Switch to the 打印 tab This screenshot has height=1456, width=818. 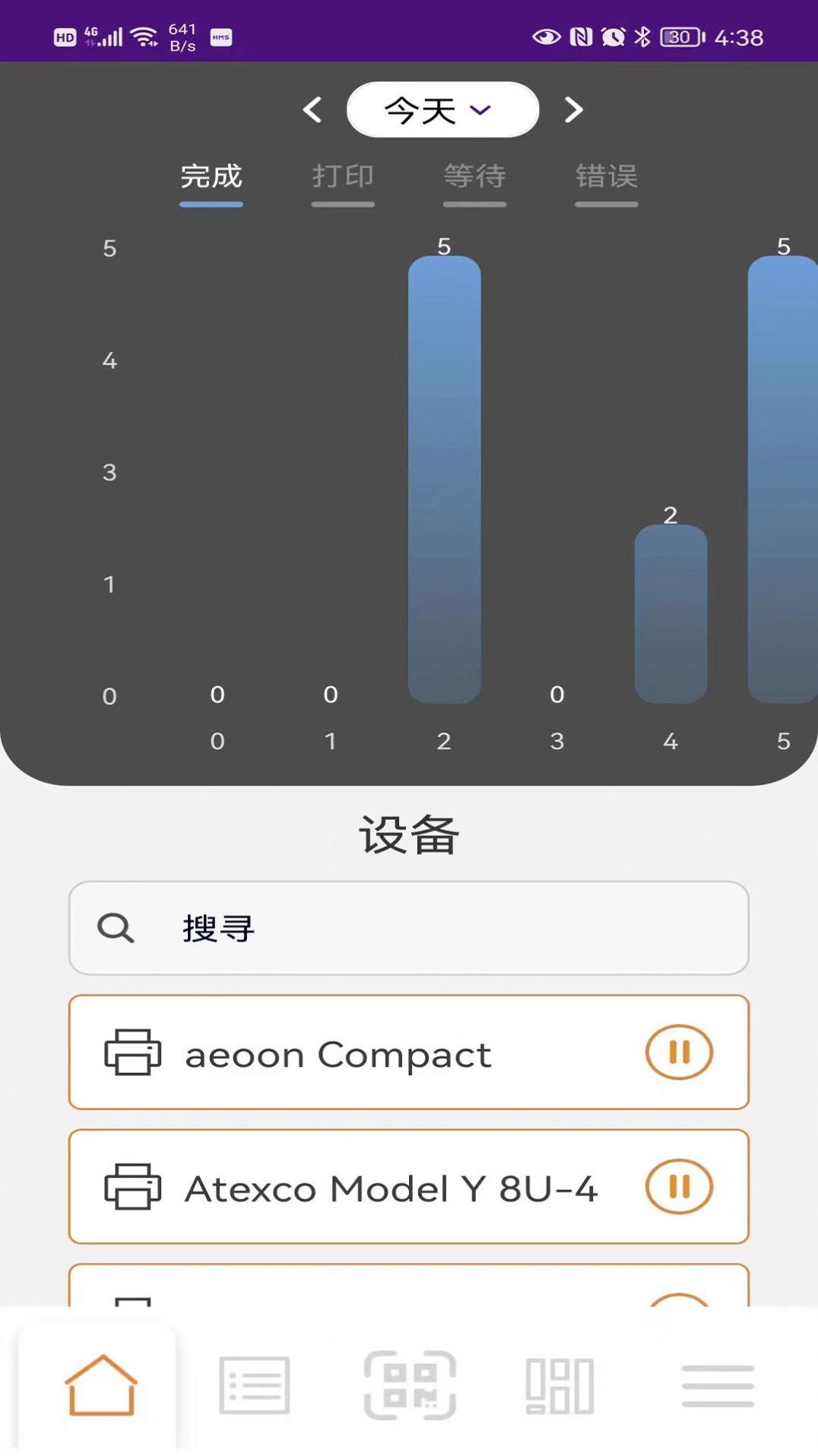343,177
